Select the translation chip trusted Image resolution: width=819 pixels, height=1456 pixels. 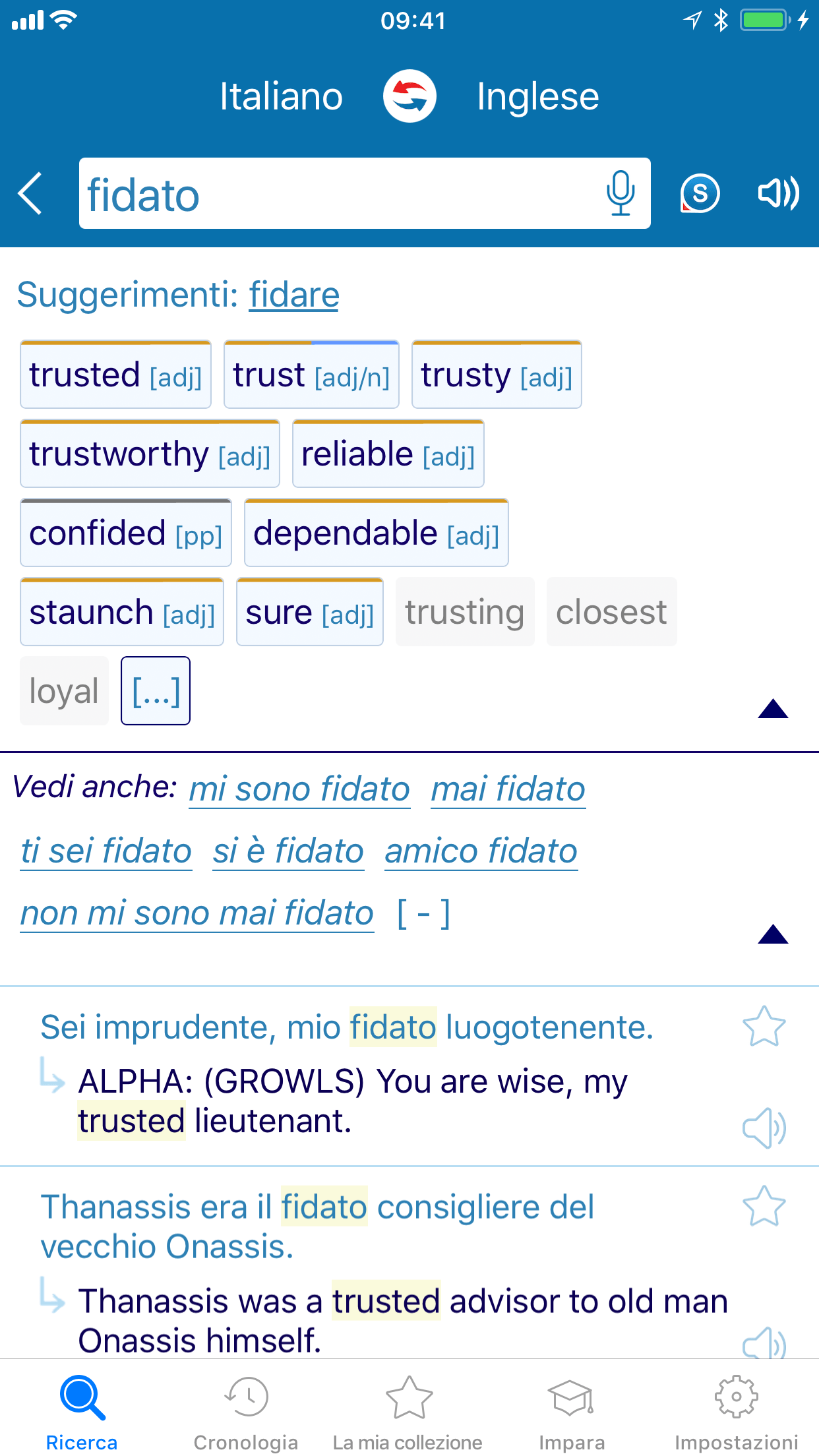115,375
